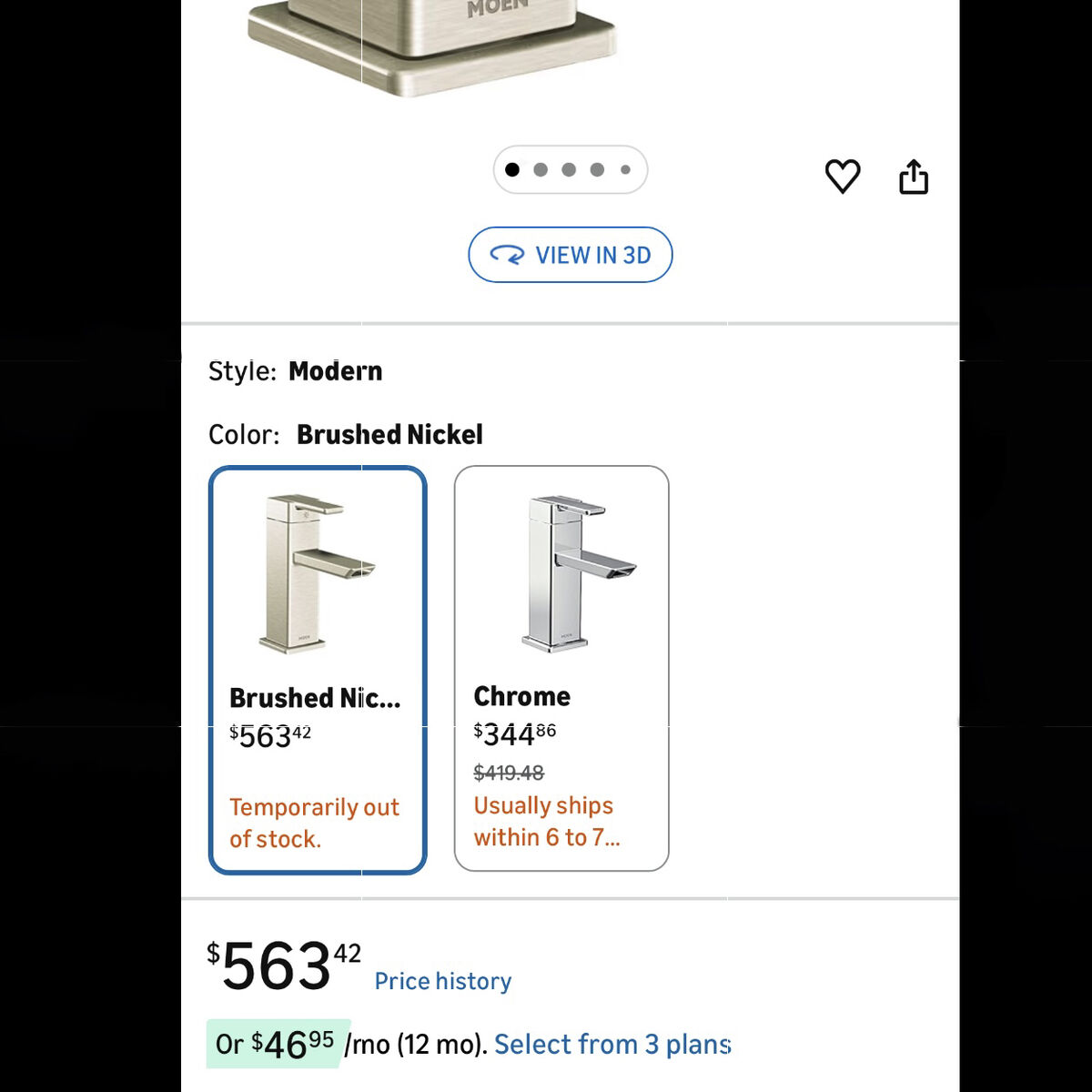Share this product
The image size is (1092, 1092).
[913, 177]
